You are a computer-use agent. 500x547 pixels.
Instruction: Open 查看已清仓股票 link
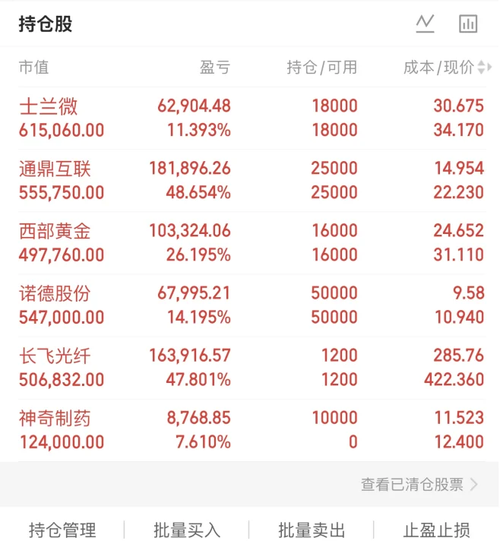click(x=419, y=485)
